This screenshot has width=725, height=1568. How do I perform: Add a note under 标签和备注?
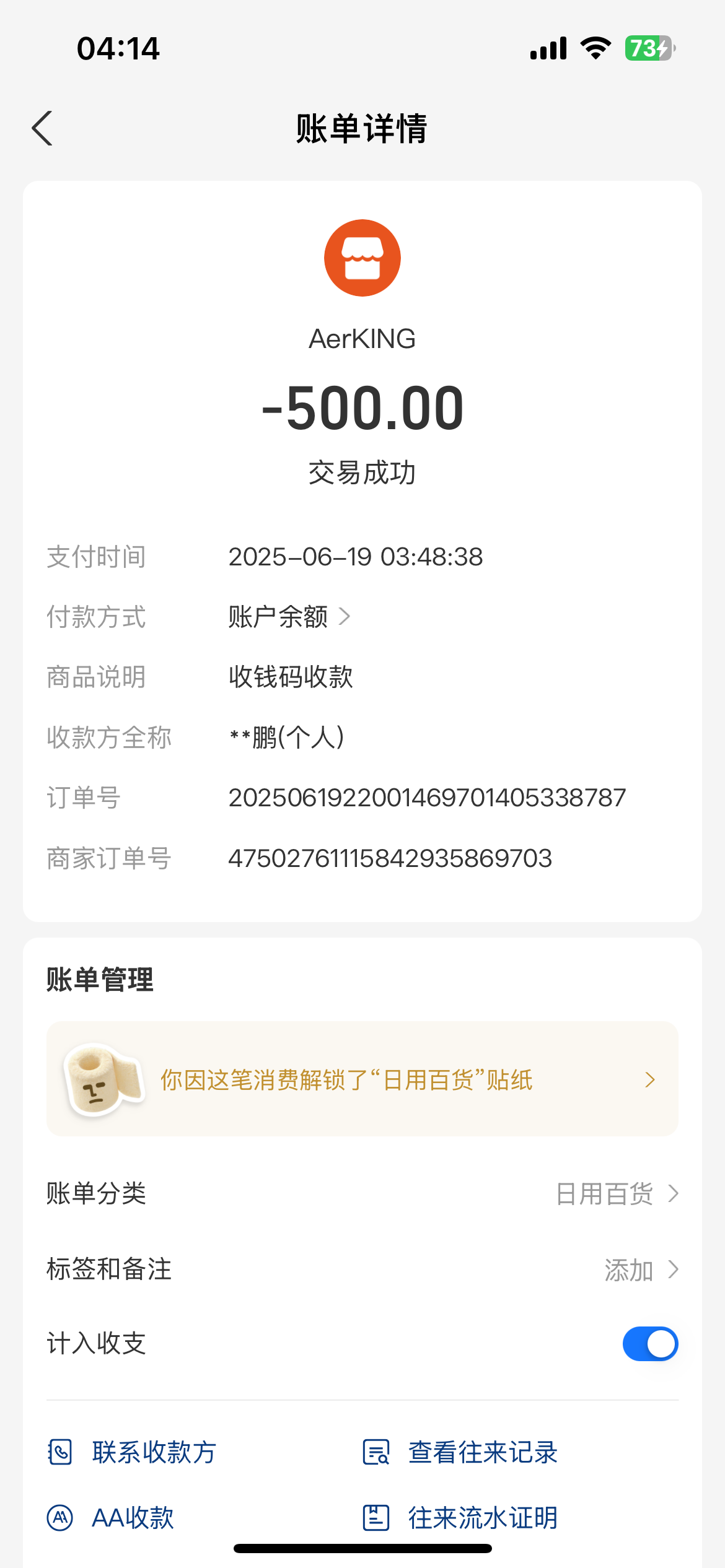[x=640, y=1270]
